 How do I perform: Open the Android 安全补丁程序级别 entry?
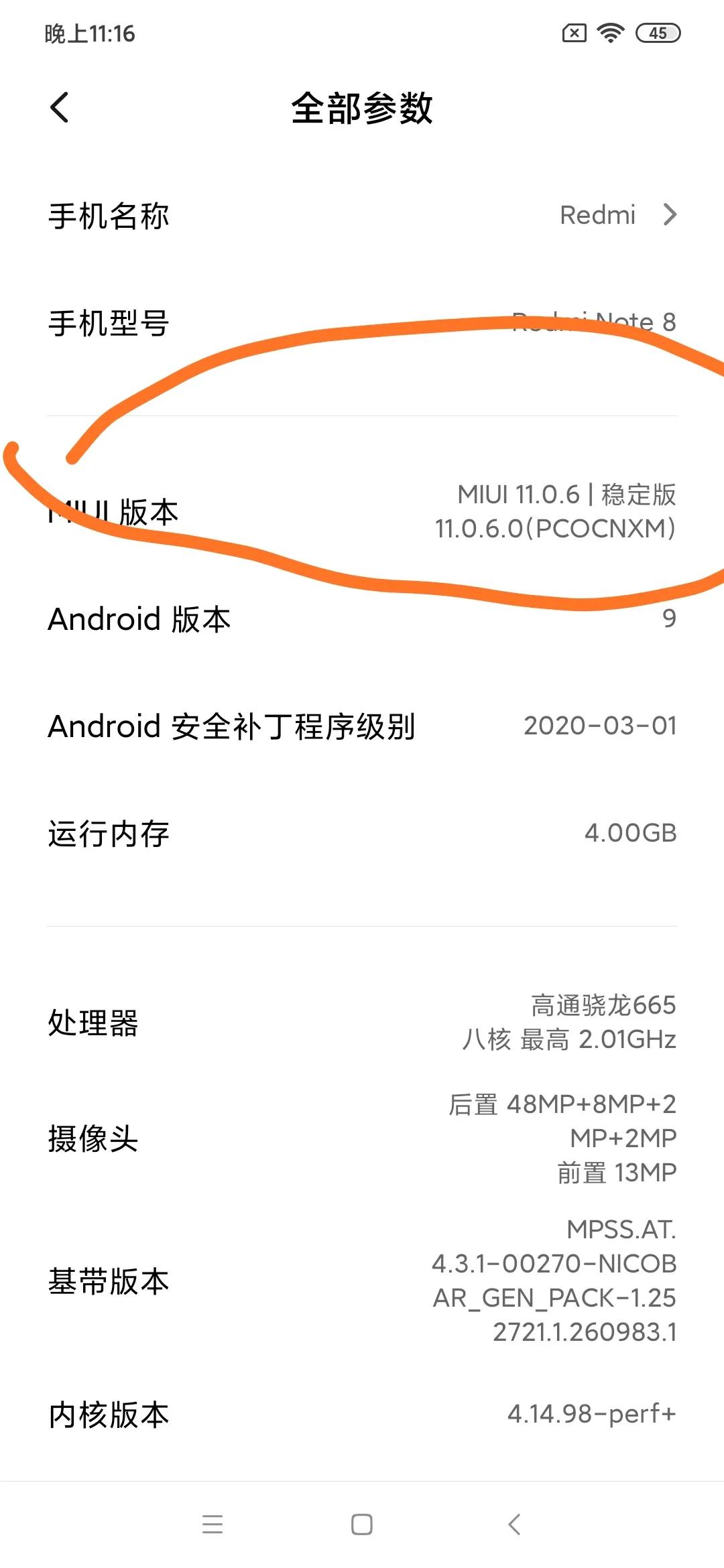(x=362, y=725)
